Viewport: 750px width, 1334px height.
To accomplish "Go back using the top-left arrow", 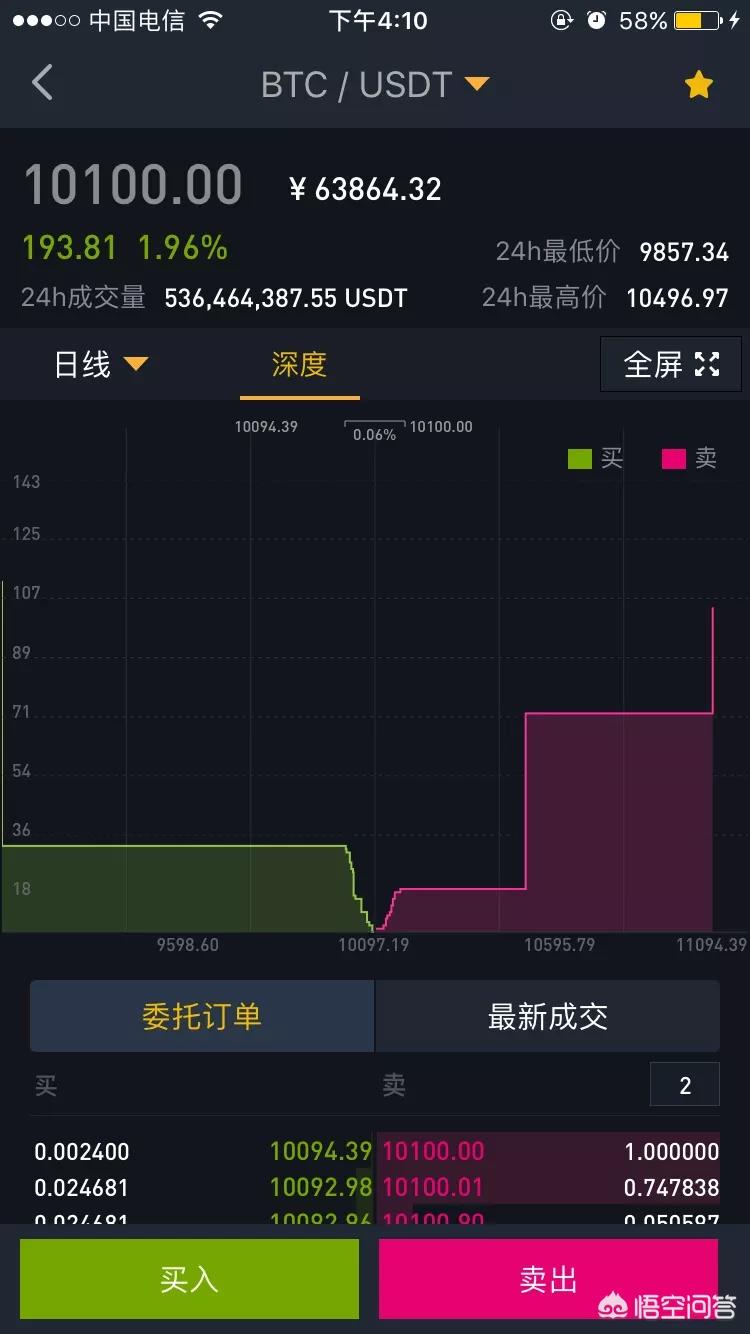I will pos(42,83).
